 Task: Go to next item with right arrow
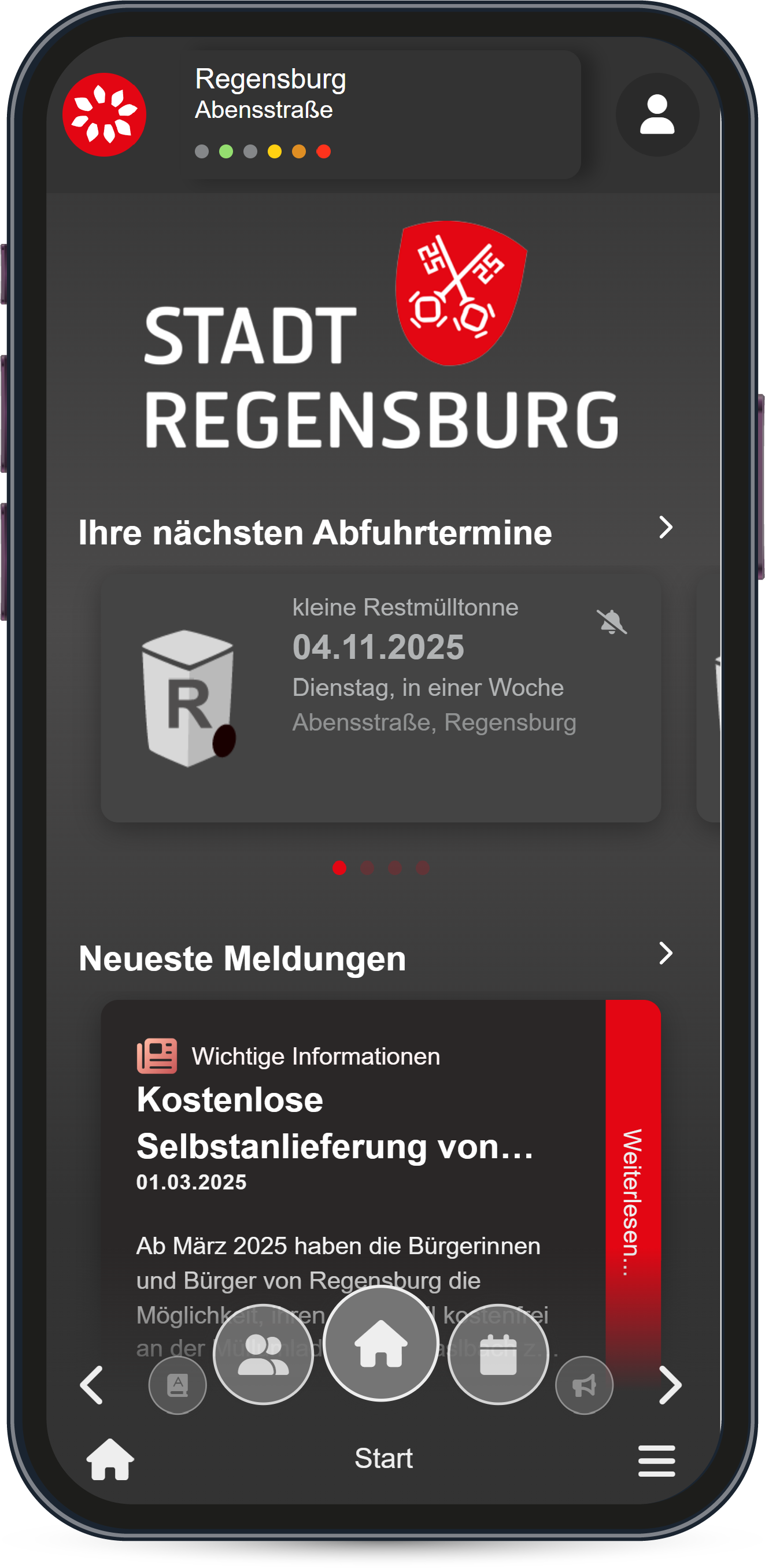pos(670,1385)
